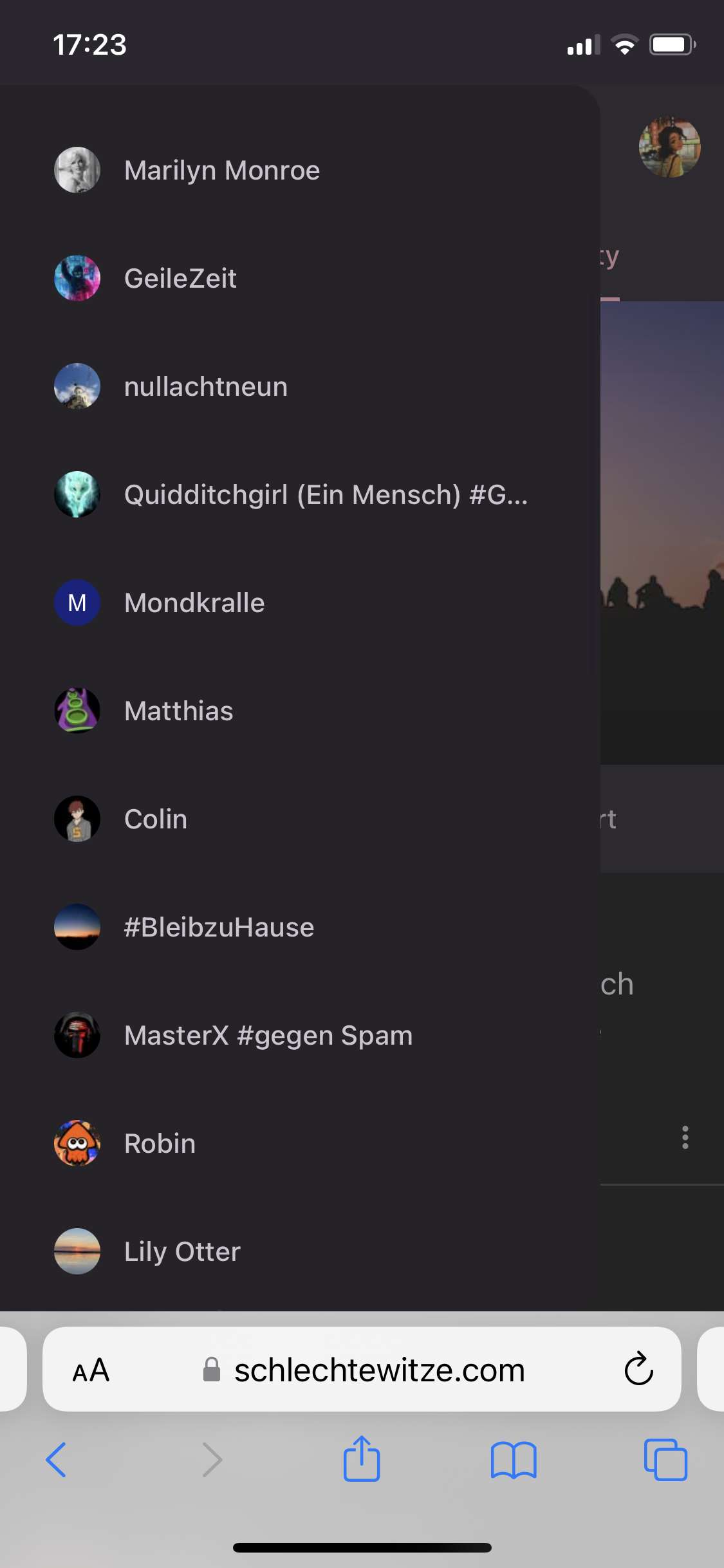Select Matthias from the list
This screenshot has height=1568, width=724.
click(x=178, y=711)
